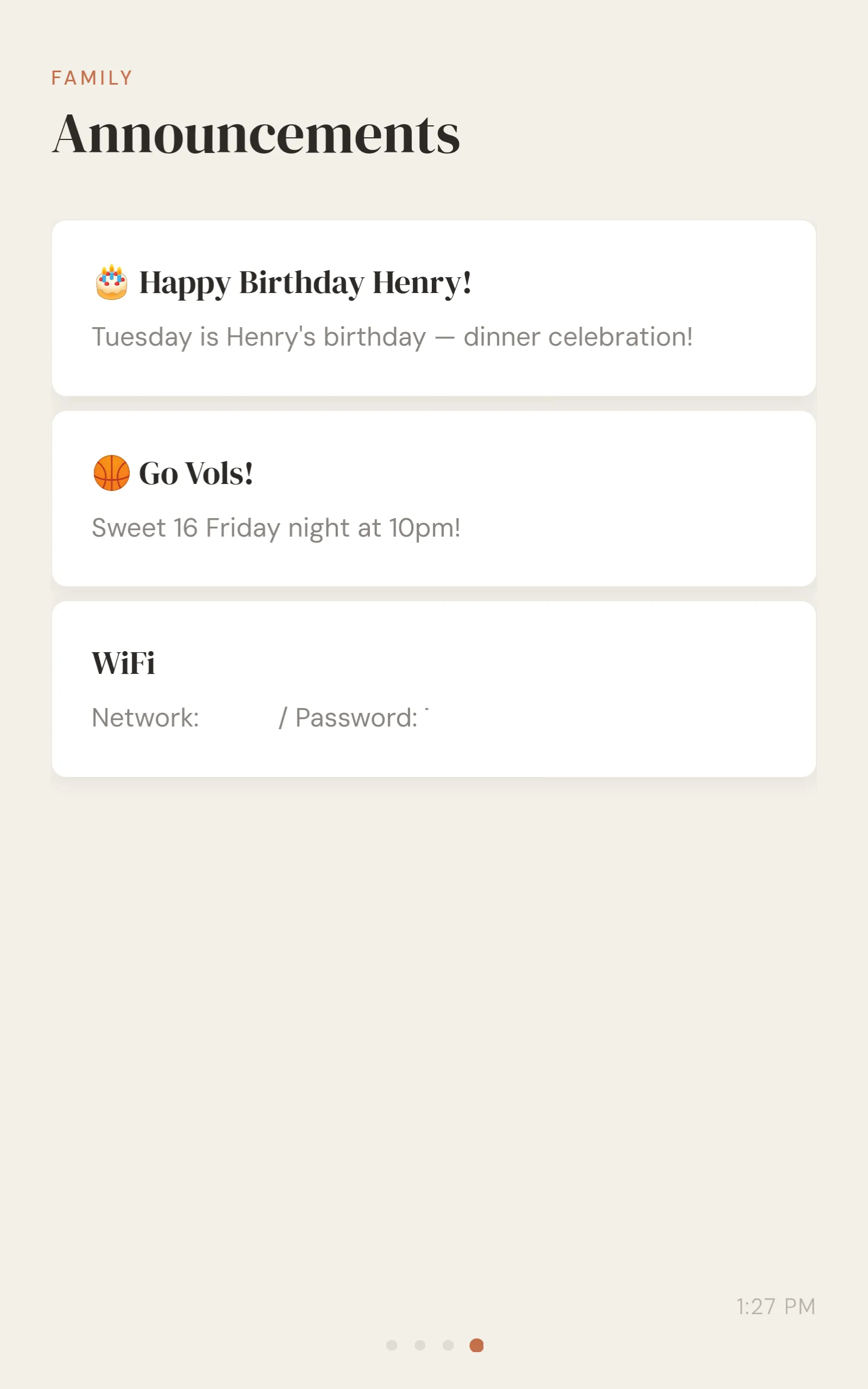Jump to the first page indicator dot
868x1389 pixels.
click(392, 1346)
